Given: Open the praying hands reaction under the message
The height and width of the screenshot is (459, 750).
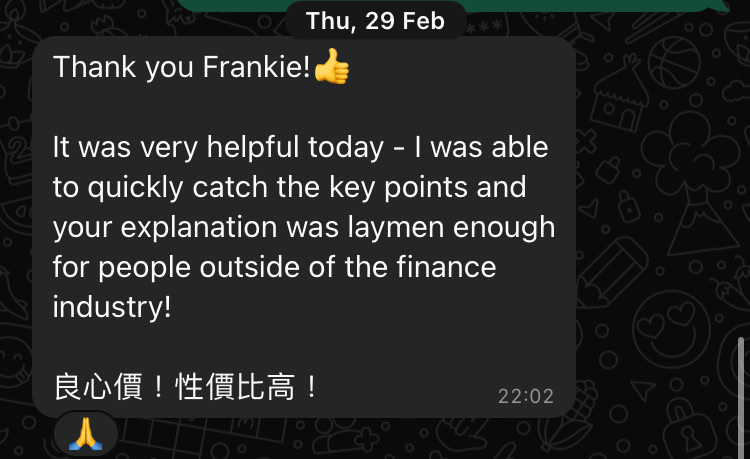Looking at the screenshot, I should (85, 433).
